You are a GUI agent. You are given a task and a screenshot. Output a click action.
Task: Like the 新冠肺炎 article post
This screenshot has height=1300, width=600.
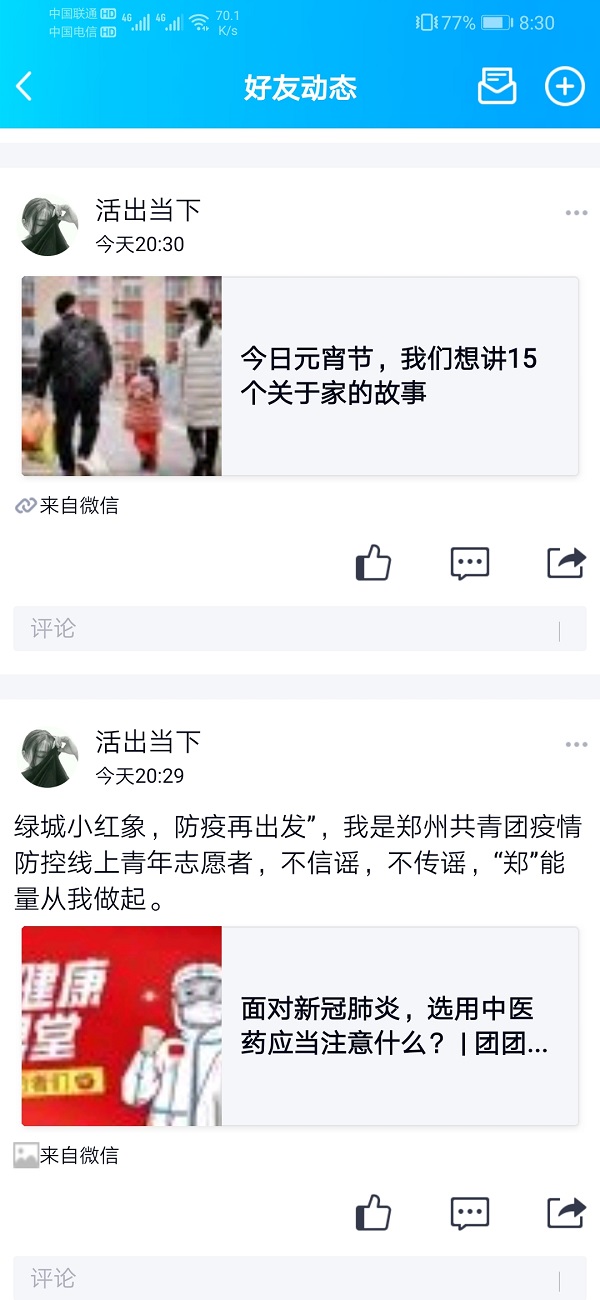373,1213
